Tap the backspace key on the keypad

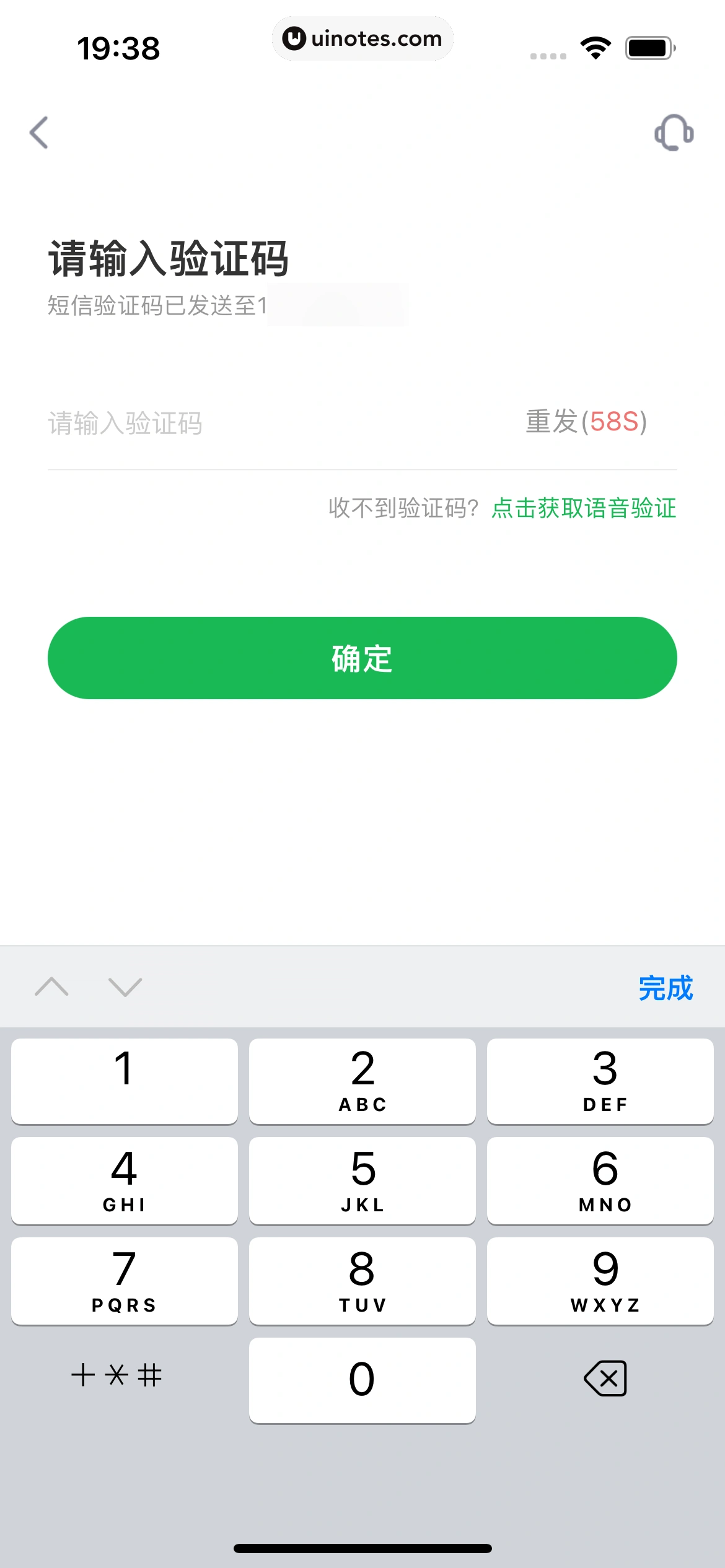(x=605, y=1379)
